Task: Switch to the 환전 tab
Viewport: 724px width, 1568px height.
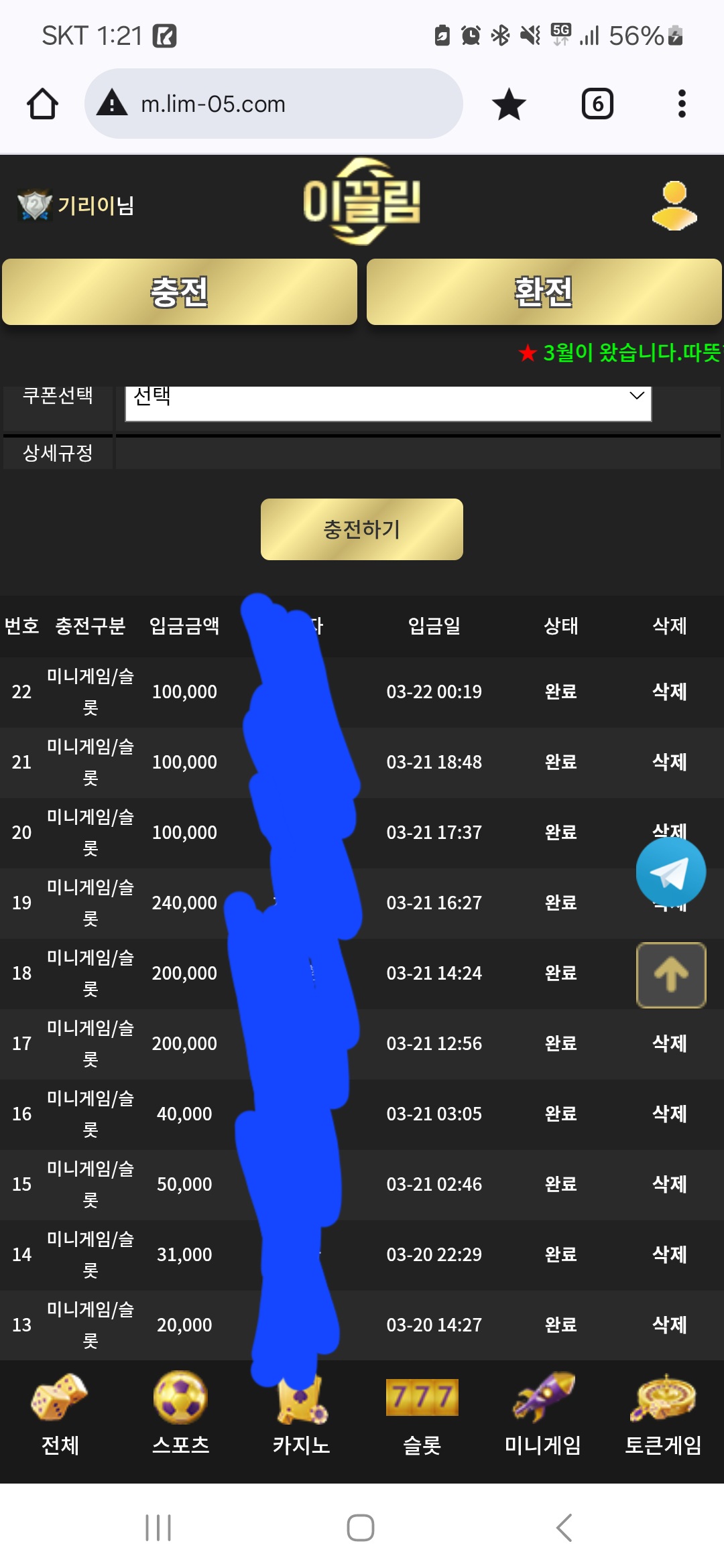Action: click(x=544, y=292)
